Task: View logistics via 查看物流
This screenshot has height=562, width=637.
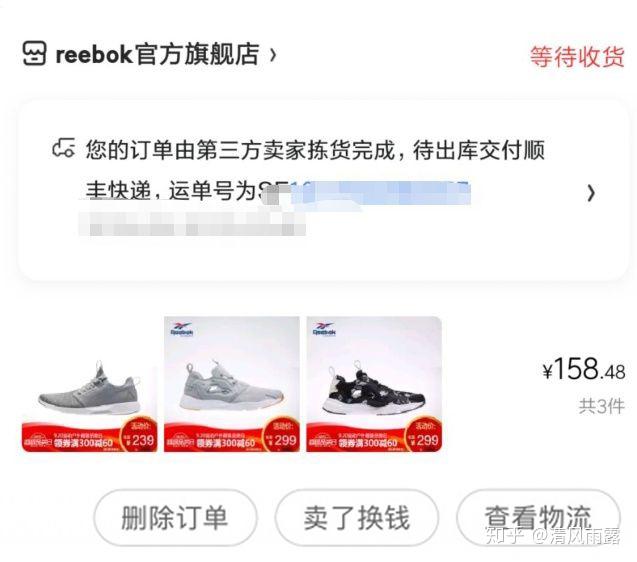Action: (538, 517)
